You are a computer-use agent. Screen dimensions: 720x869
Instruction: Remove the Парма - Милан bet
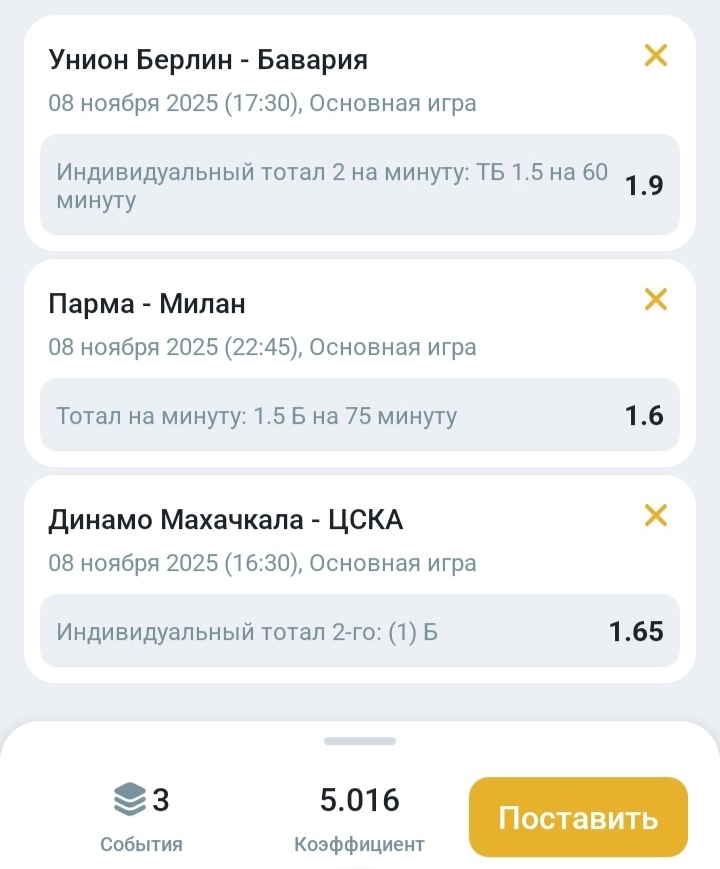656,299
